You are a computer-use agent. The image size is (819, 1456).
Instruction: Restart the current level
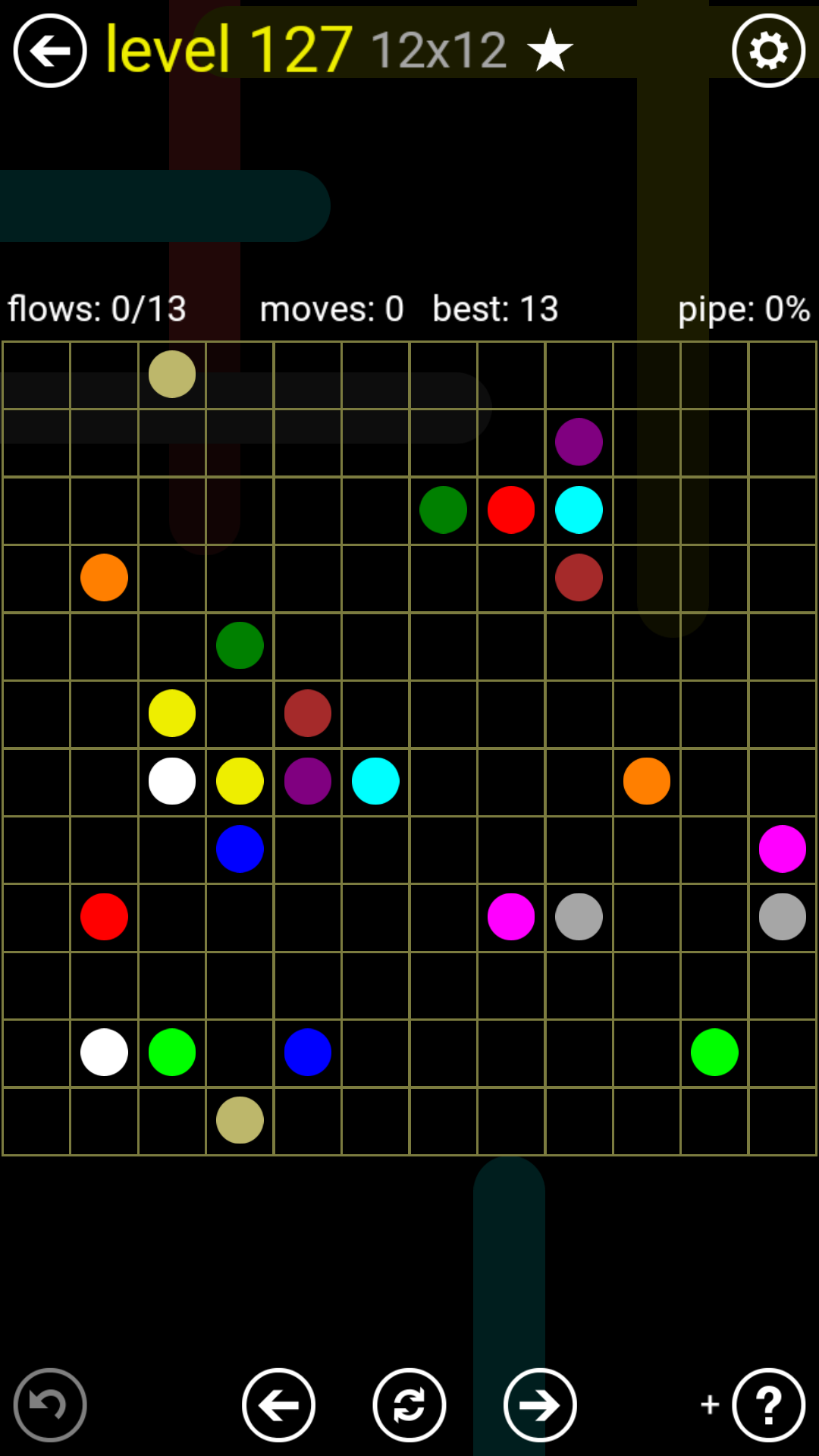pyautogui.click(x=409, y=1405)
